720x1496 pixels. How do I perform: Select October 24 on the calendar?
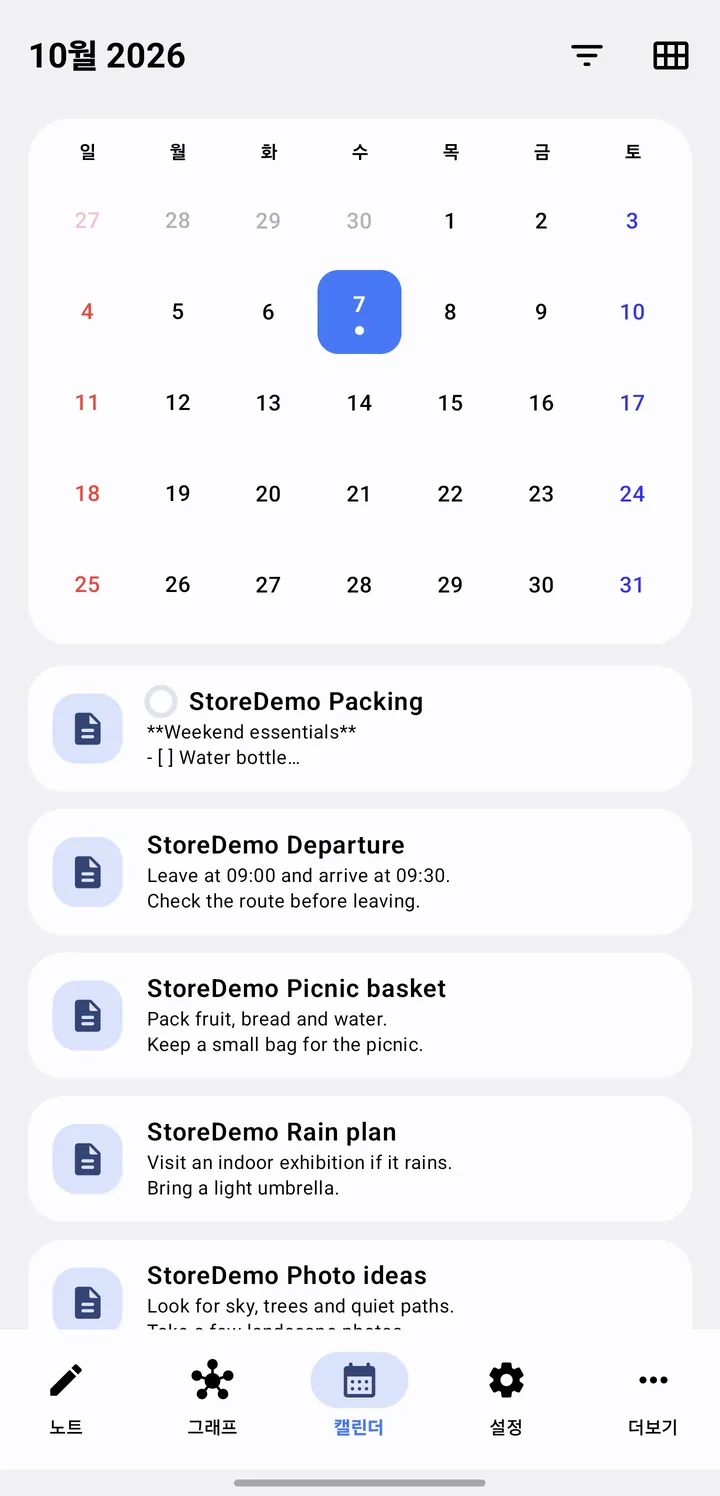tap(632, 494)
